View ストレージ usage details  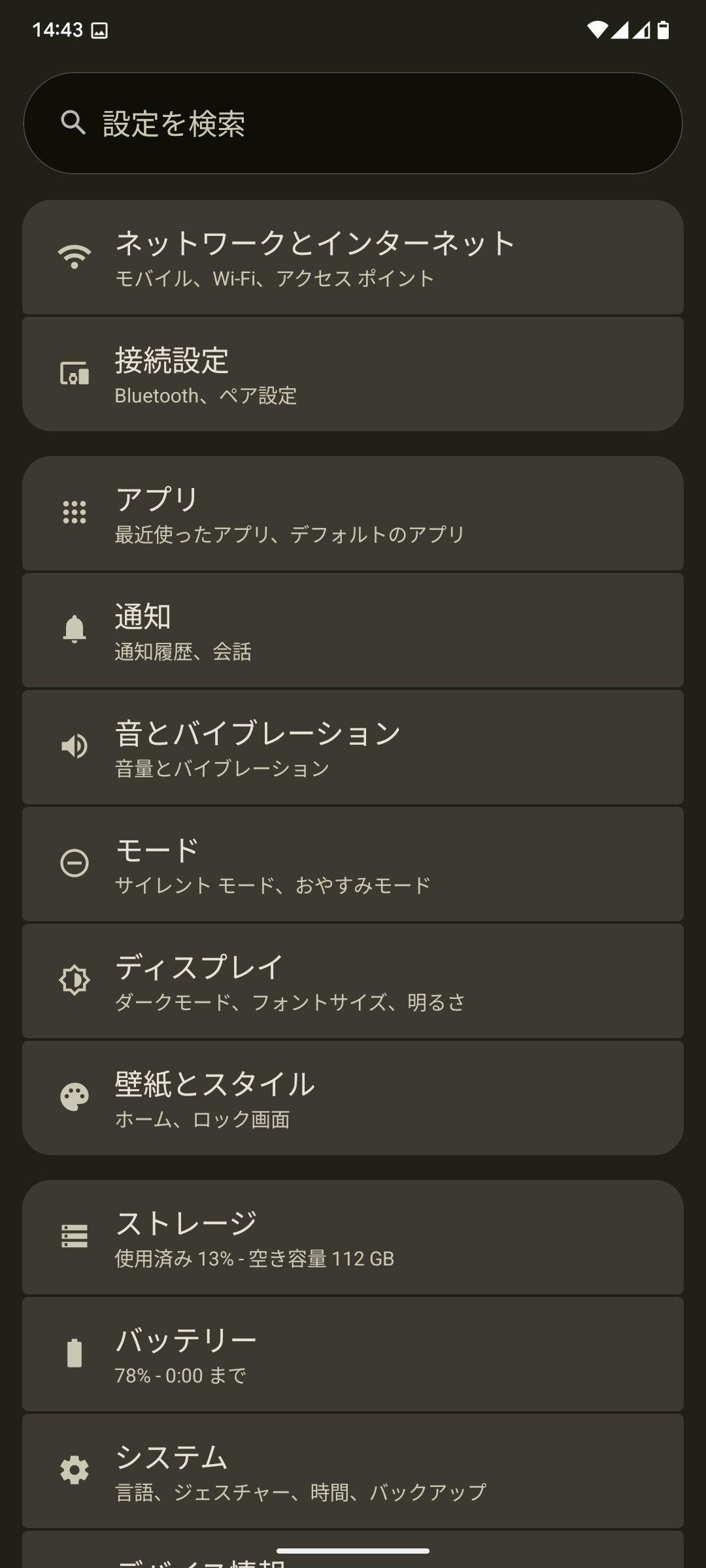[353, 1237]
